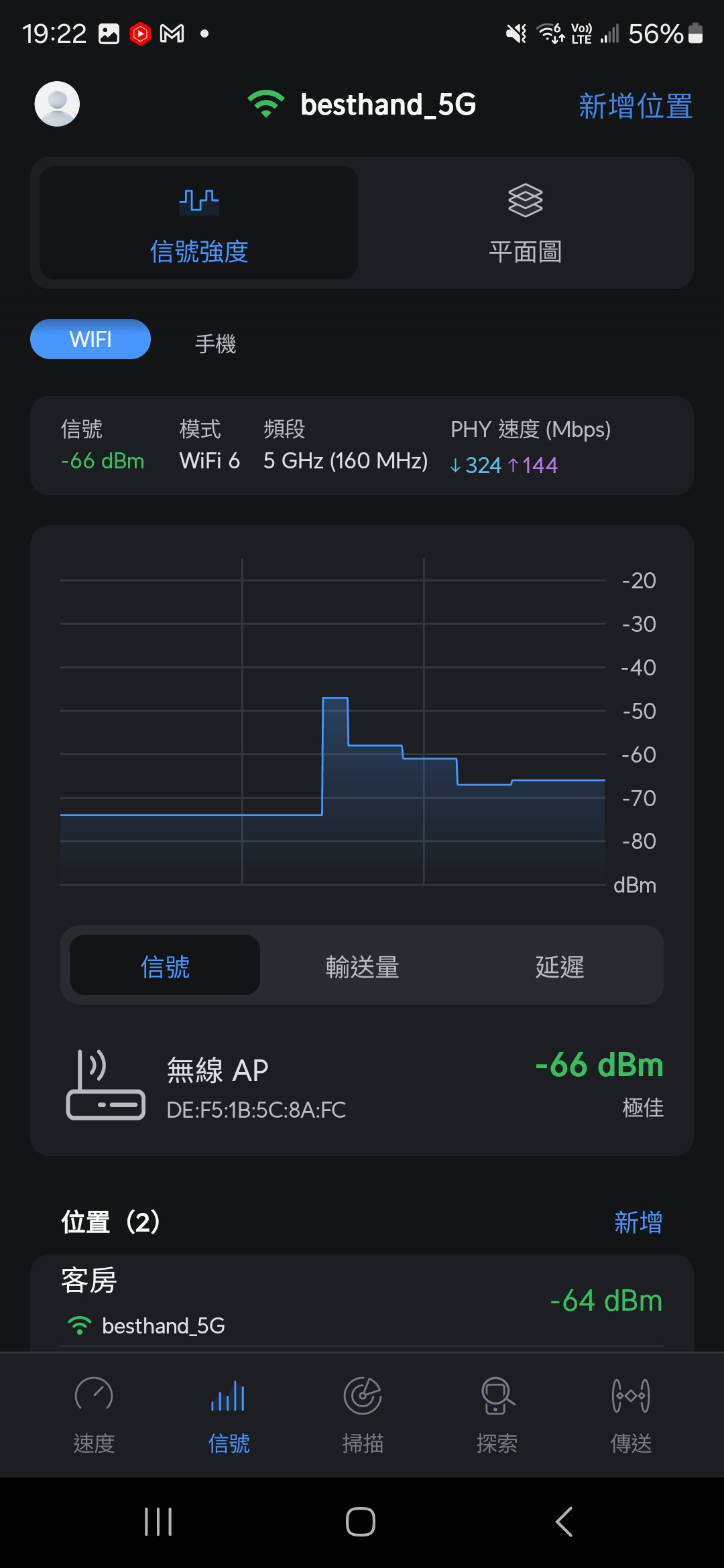Viewport: 724px width, 1568px height.
Task: Switch to the 手機 chip
Action: (215, 344)
